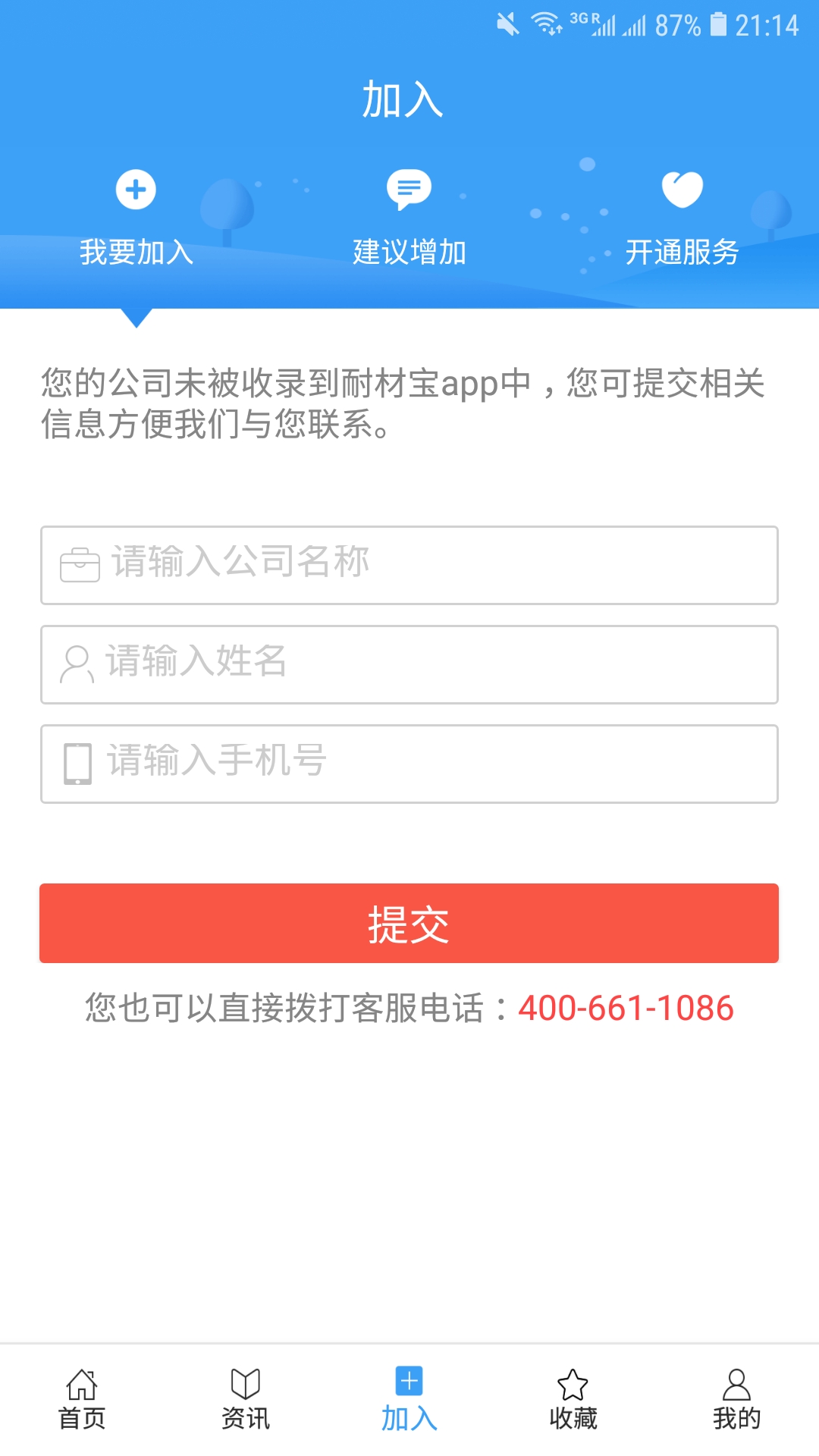
Task: Go to the 首页 home tab
Action: point(82,1399)
